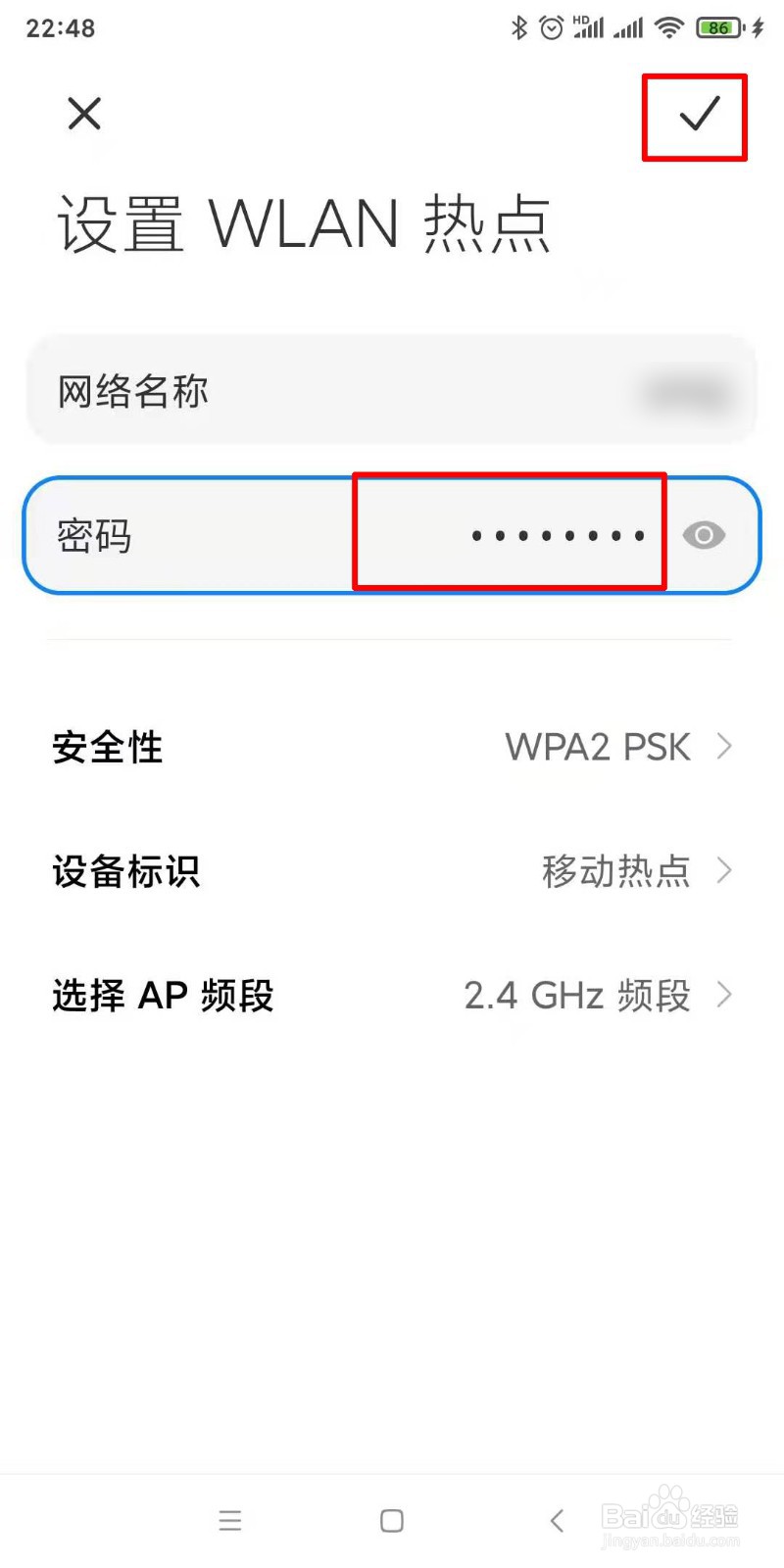
Task: Tap the Bluetooth status bar icon
Action: point(520,27)
